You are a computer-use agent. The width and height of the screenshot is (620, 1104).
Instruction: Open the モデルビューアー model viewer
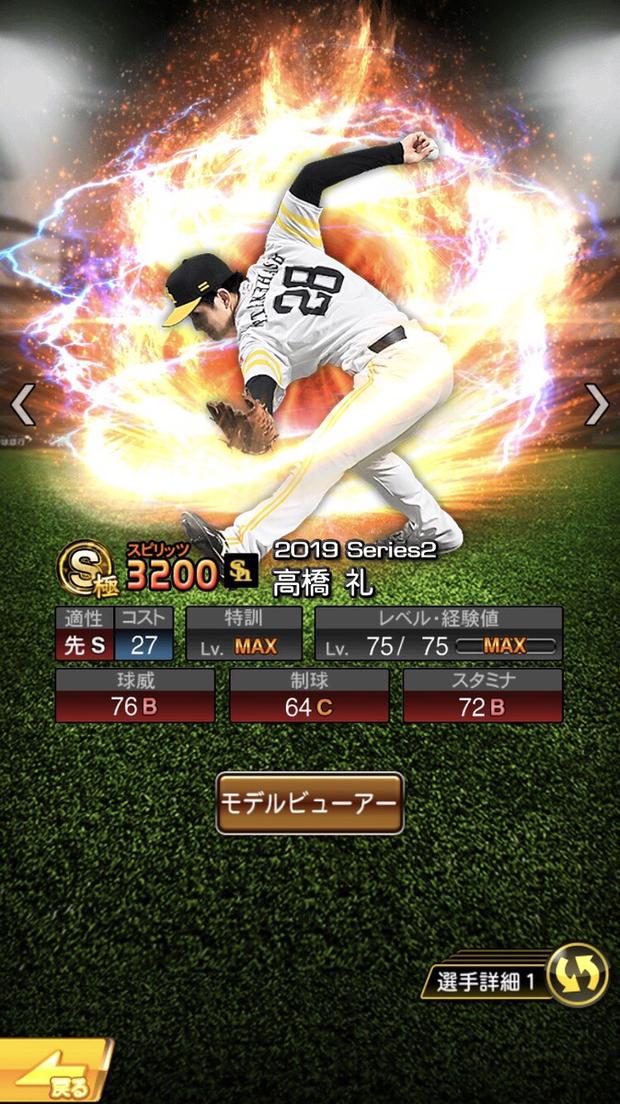pyautogui.click(x=309, y=803)
